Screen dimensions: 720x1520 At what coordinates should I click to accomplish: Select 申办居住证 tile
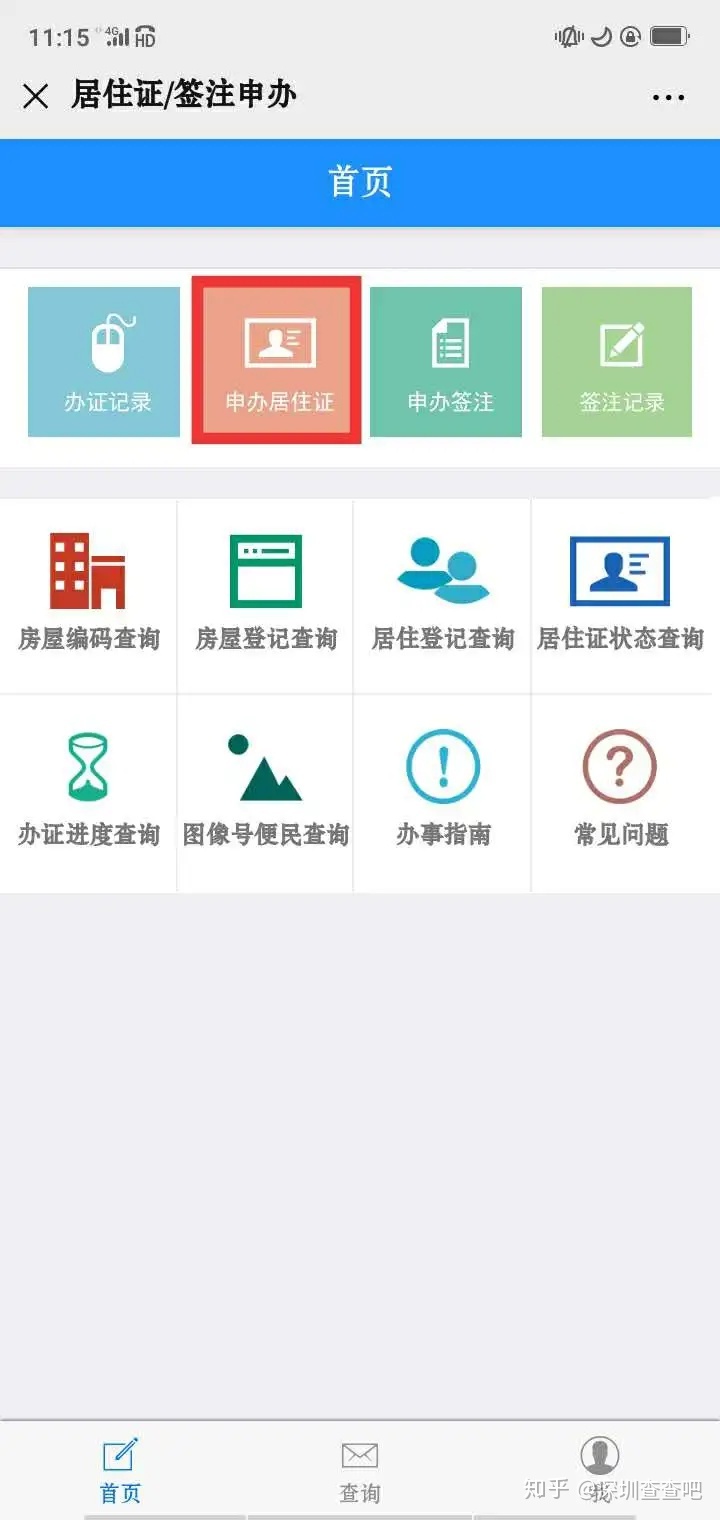(x=277, y=362)
